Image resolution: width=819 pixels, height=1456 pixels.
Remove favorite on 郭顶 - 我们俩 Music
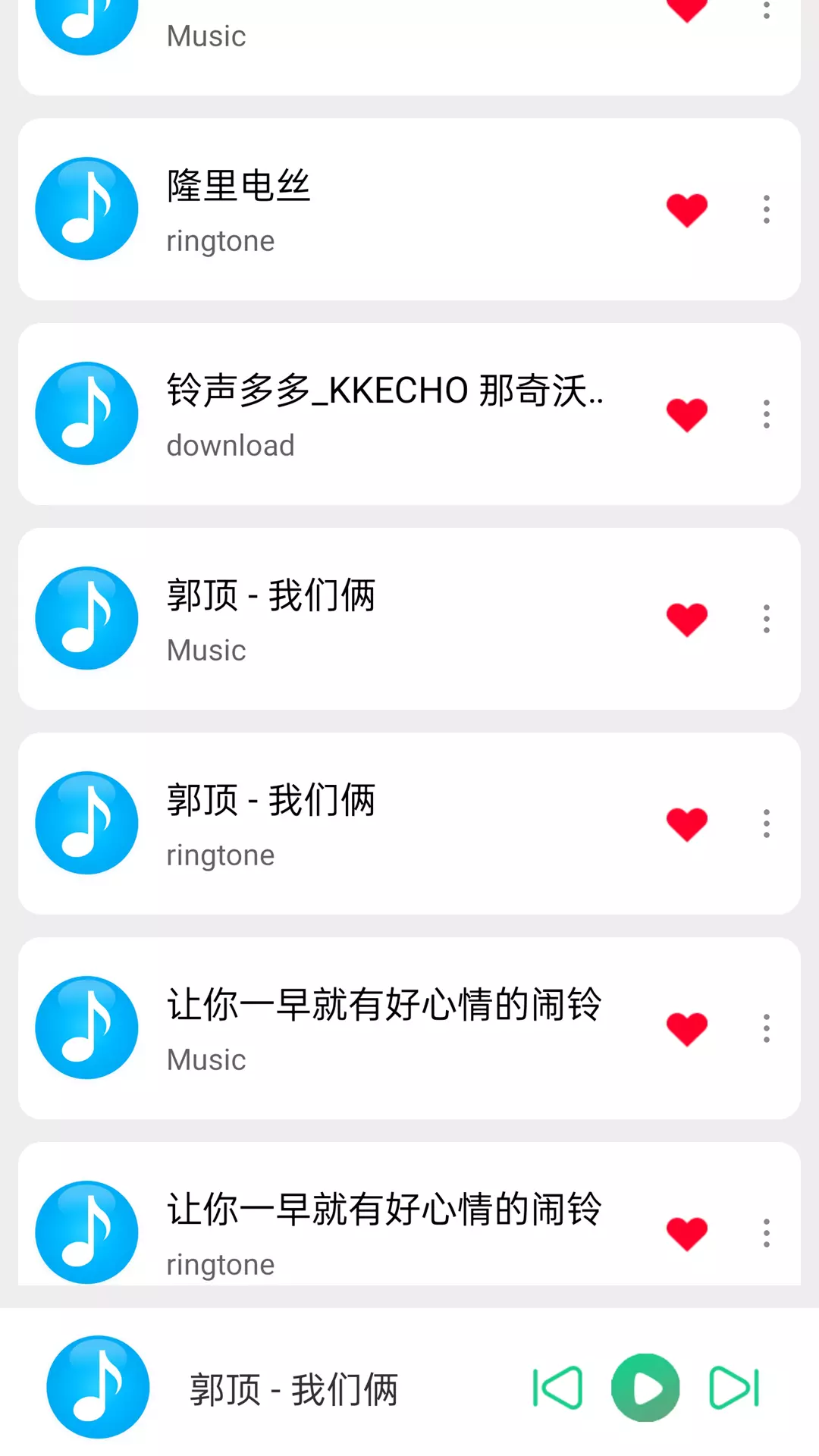click(x=687, y=620)
